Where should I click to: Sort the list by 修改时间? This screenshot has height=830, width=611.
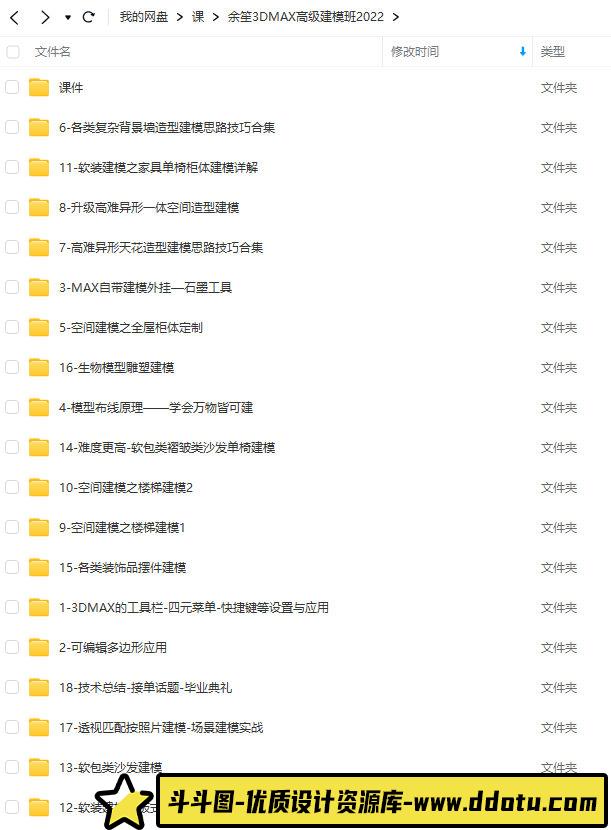415,51
